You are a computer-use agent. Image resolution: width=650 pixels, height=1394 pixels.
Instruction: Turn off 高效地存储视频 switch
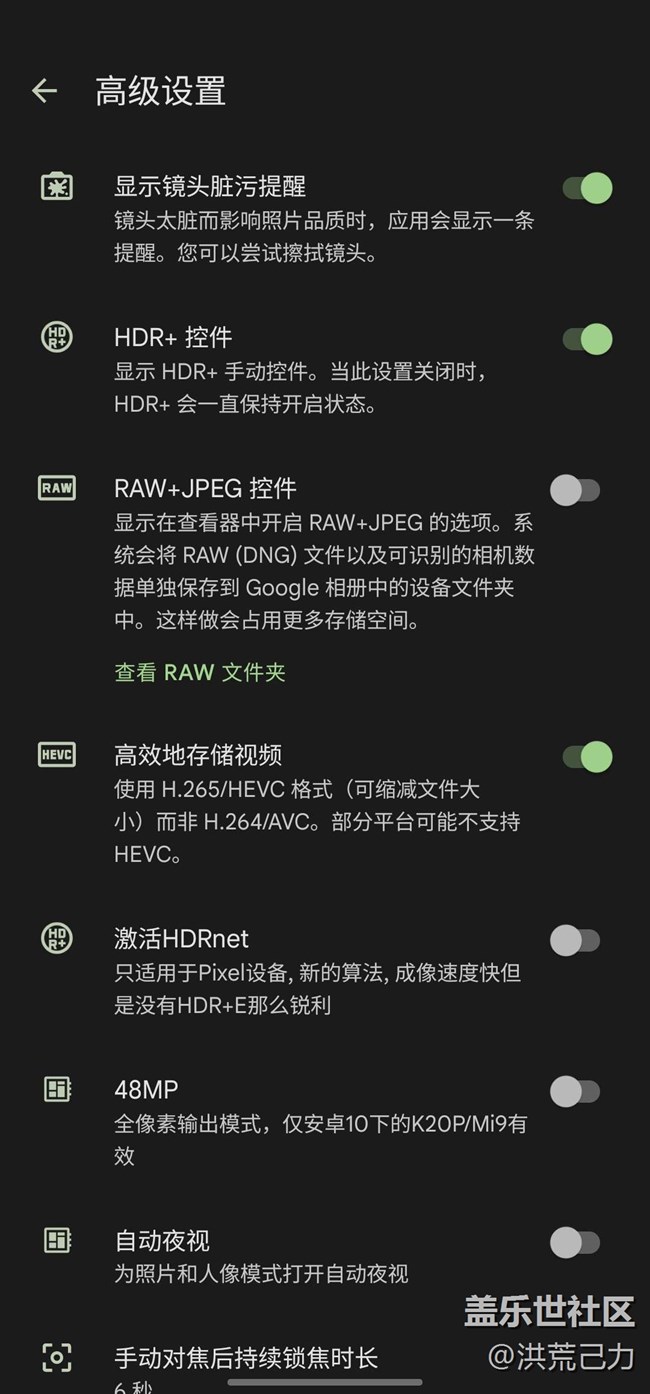click(587, 757)
